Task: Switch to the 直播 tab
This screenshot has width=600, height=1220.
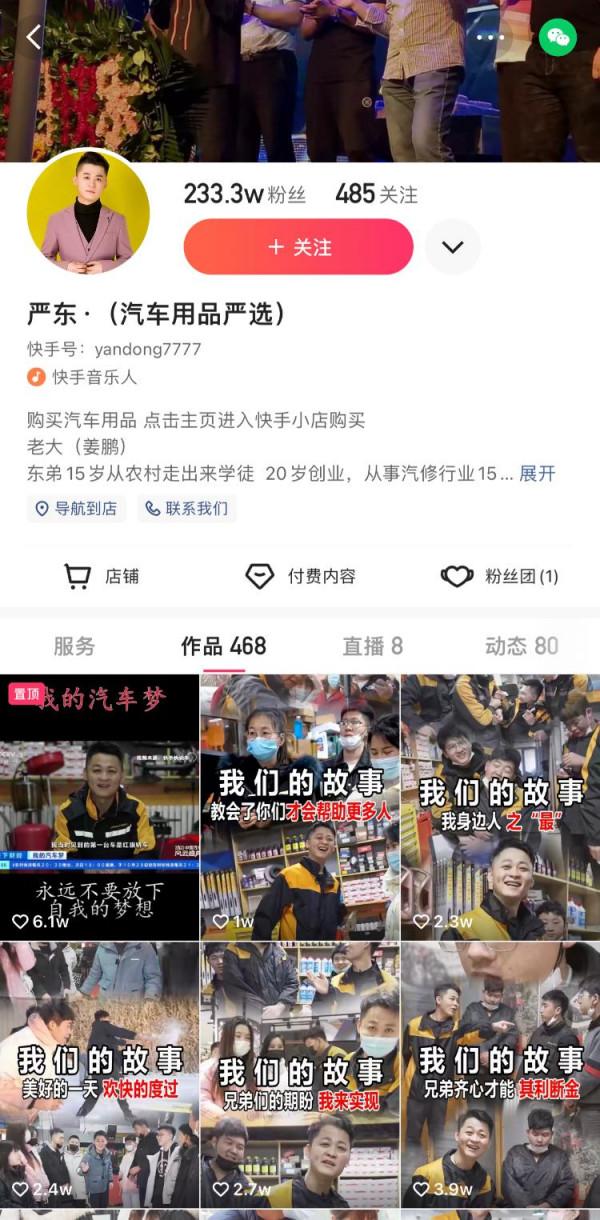Action: [372, 646]
